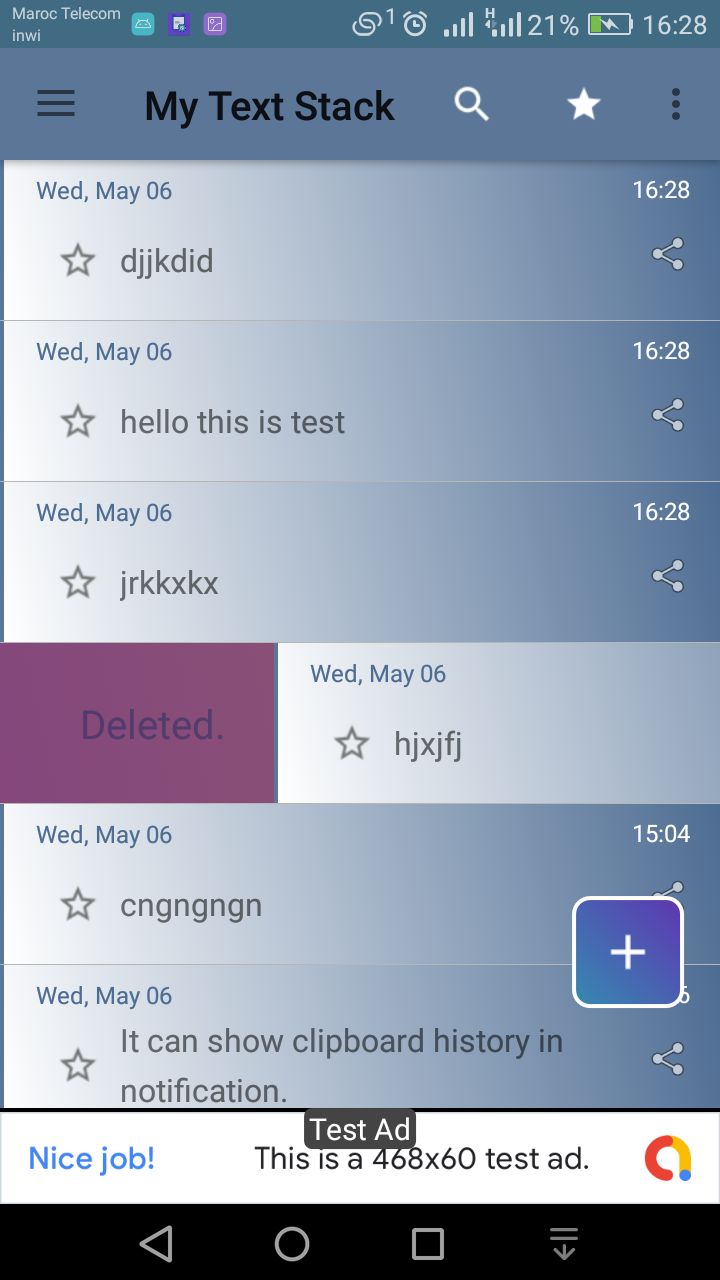The height and width of the screenshot is (1280, 720).
Task: Open the overflow menu
Action: click(676, 104)
